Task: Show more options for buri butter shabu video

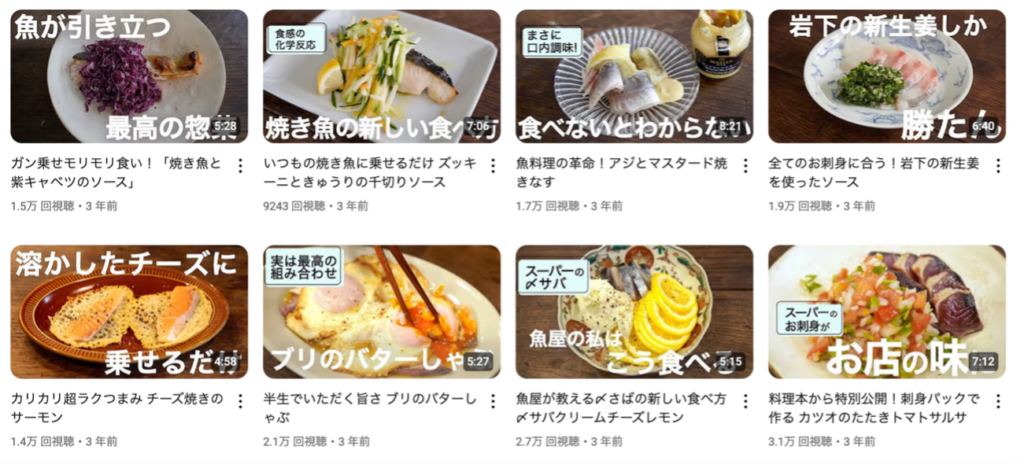Action: pyautogui.click(x=492, y=401)
